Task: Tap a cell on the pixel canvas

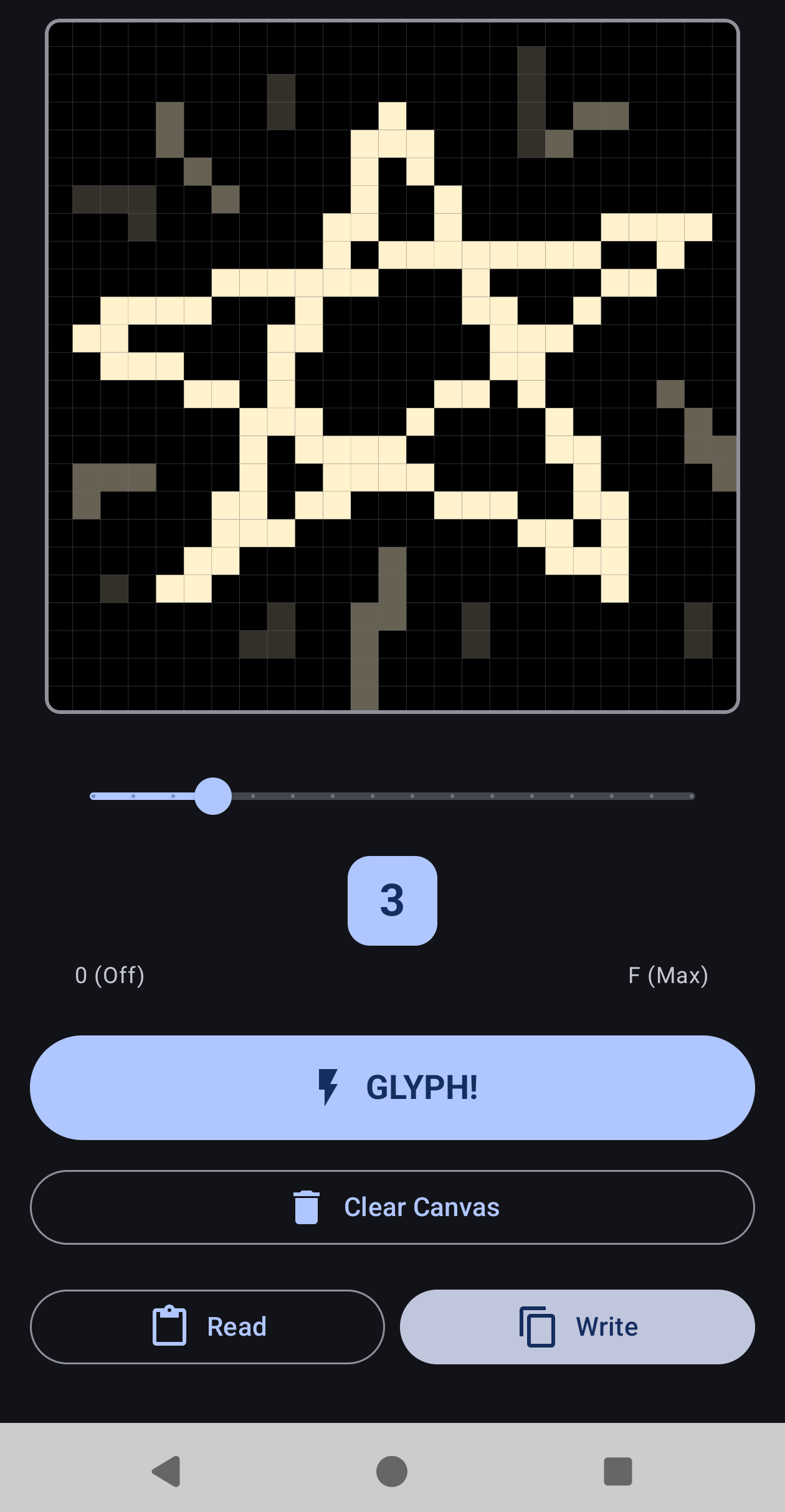Action: (x=392, y=366)
